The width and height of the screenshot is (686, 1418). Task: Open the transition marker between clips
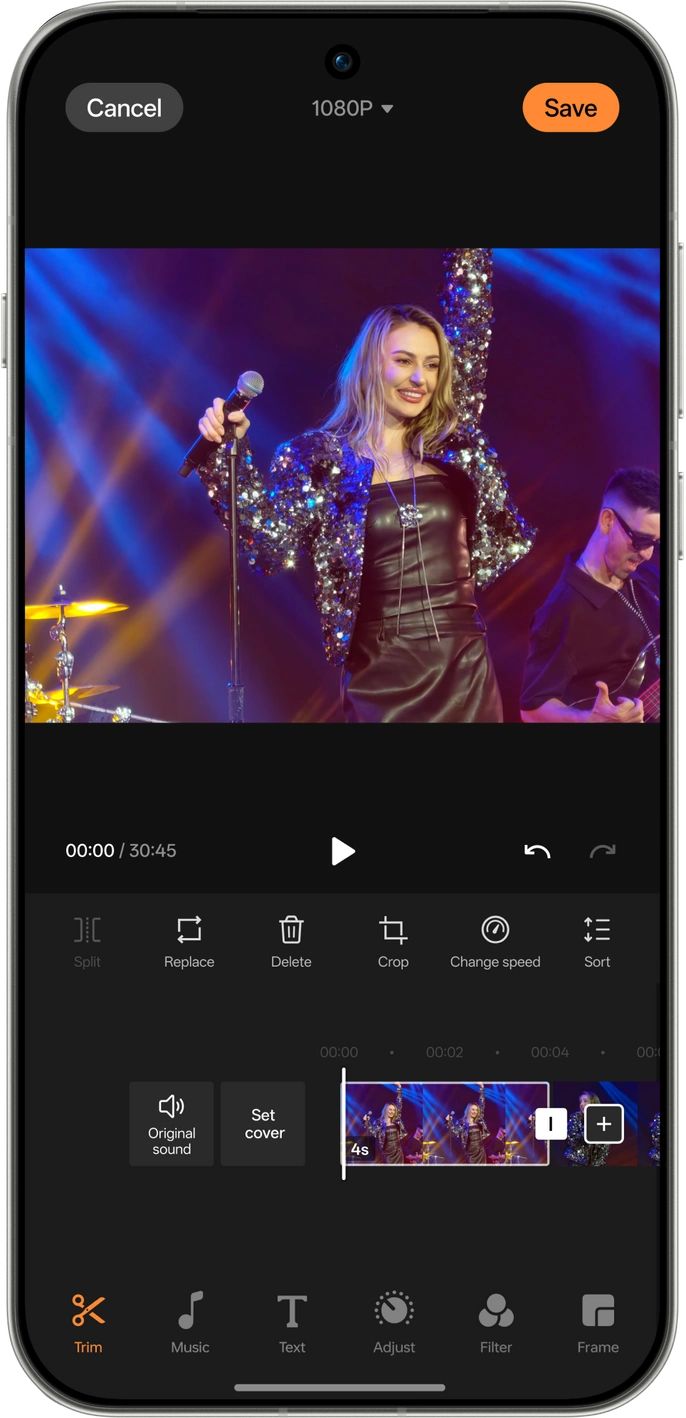[551, 1124]
